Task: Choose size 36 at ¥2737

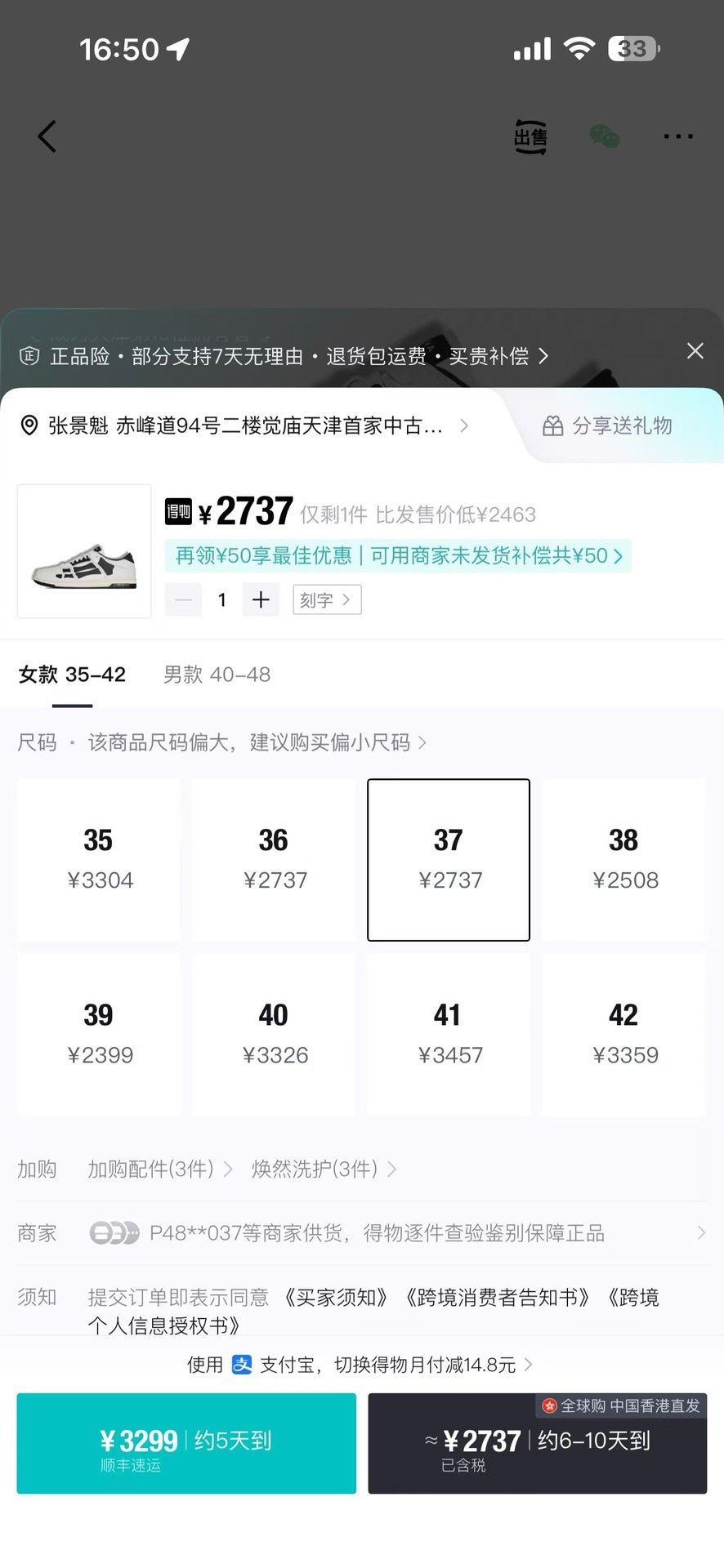Action: 274,860
